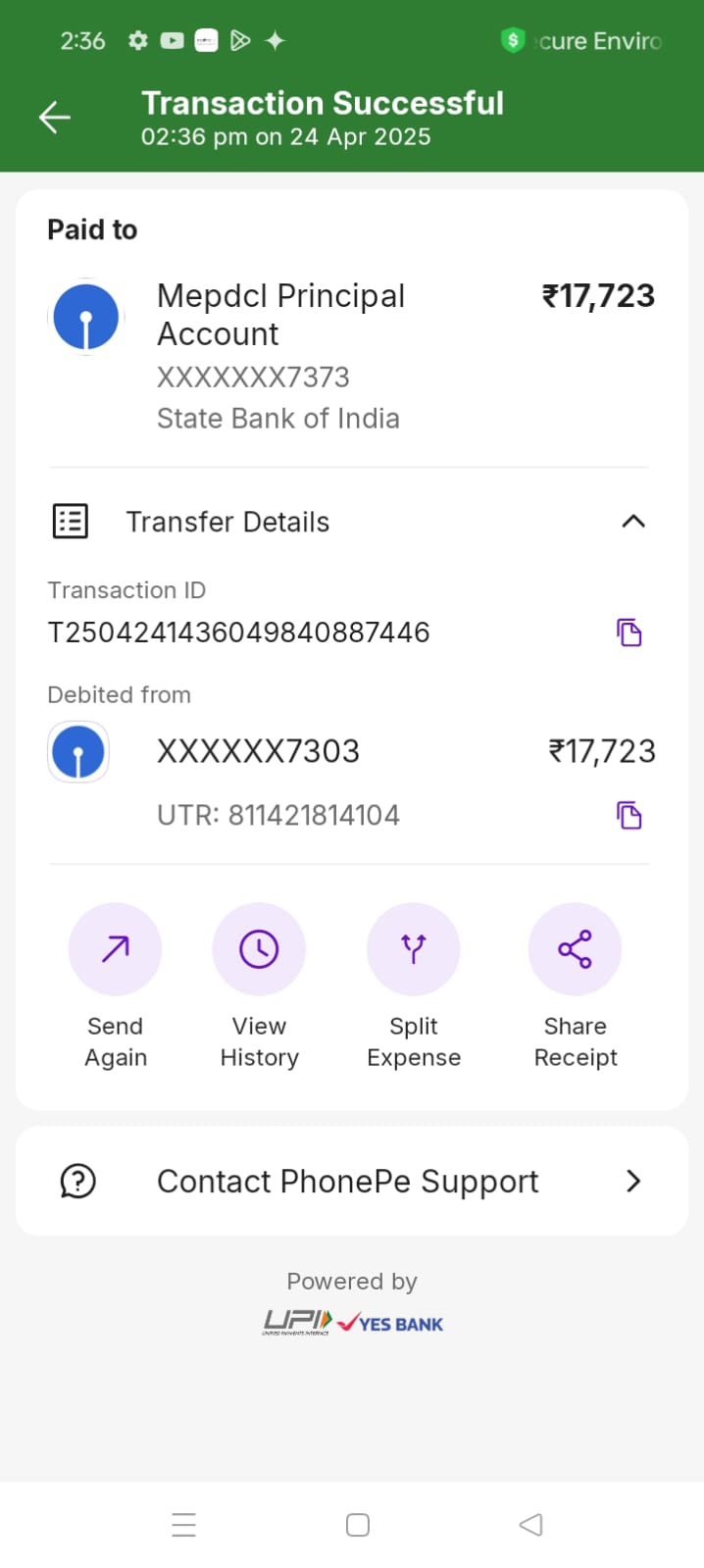Select Split Expense

(414, 986)
